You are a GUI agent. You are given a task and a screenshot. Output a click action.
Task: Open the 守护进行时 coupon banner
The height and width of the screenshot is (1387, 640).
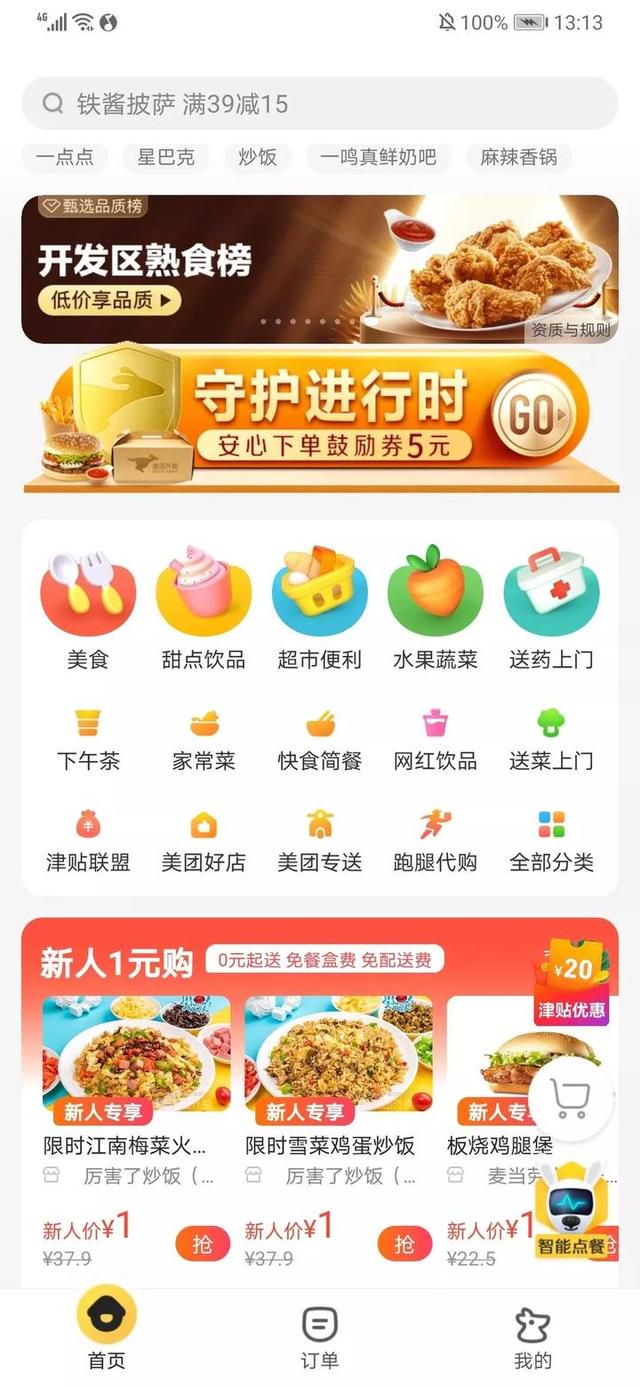click(320, 416)
